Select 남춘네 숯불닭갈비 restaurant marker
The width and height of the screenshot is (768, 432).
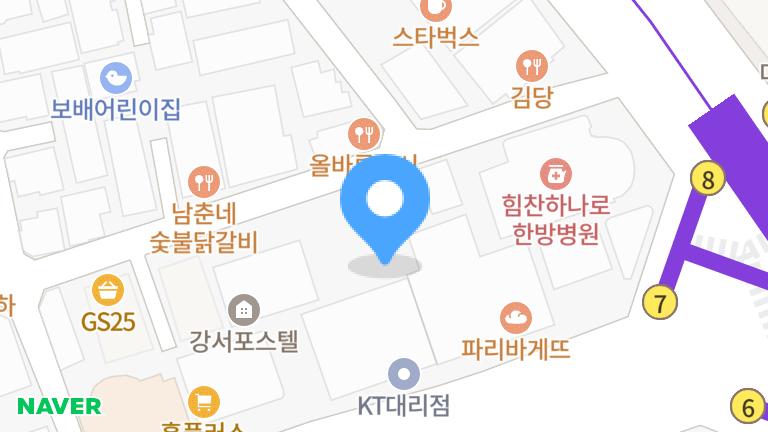click(x=205, y=182)
